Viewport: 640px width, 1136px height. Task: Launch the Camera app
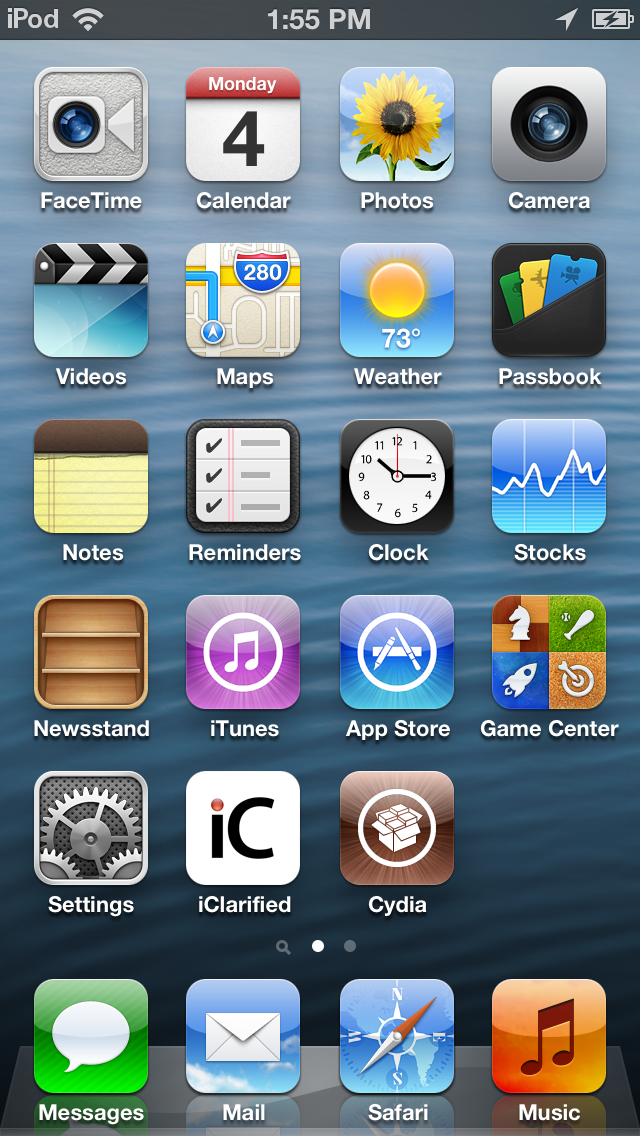pyautogui.click(x=548, y=124)
